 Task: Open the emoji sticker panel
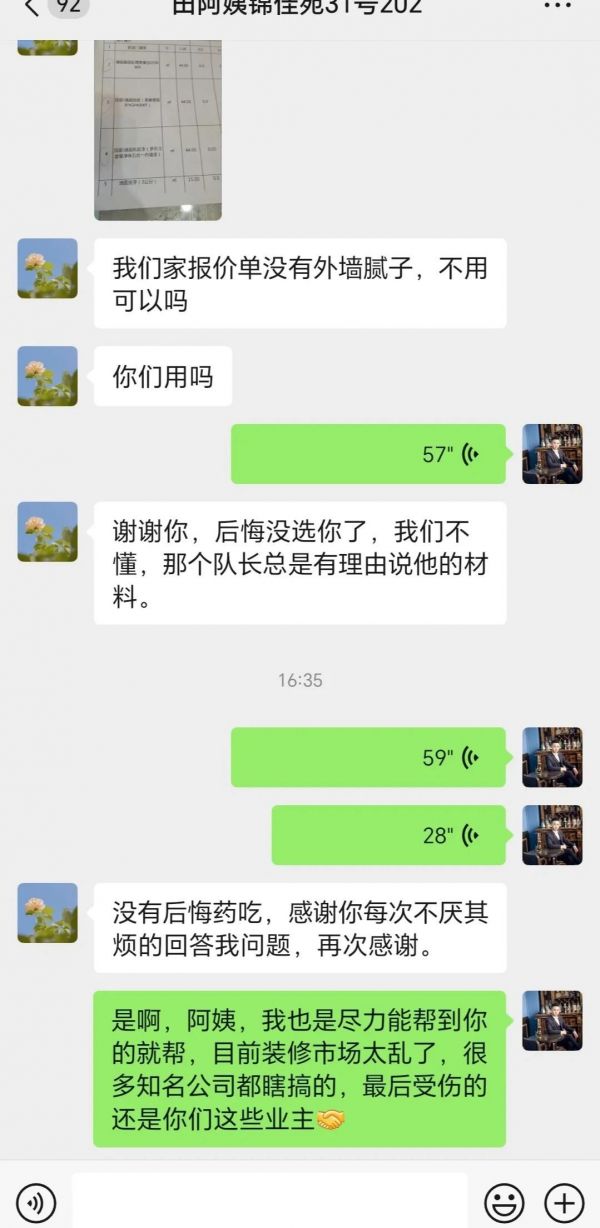tap(504, 1201)
